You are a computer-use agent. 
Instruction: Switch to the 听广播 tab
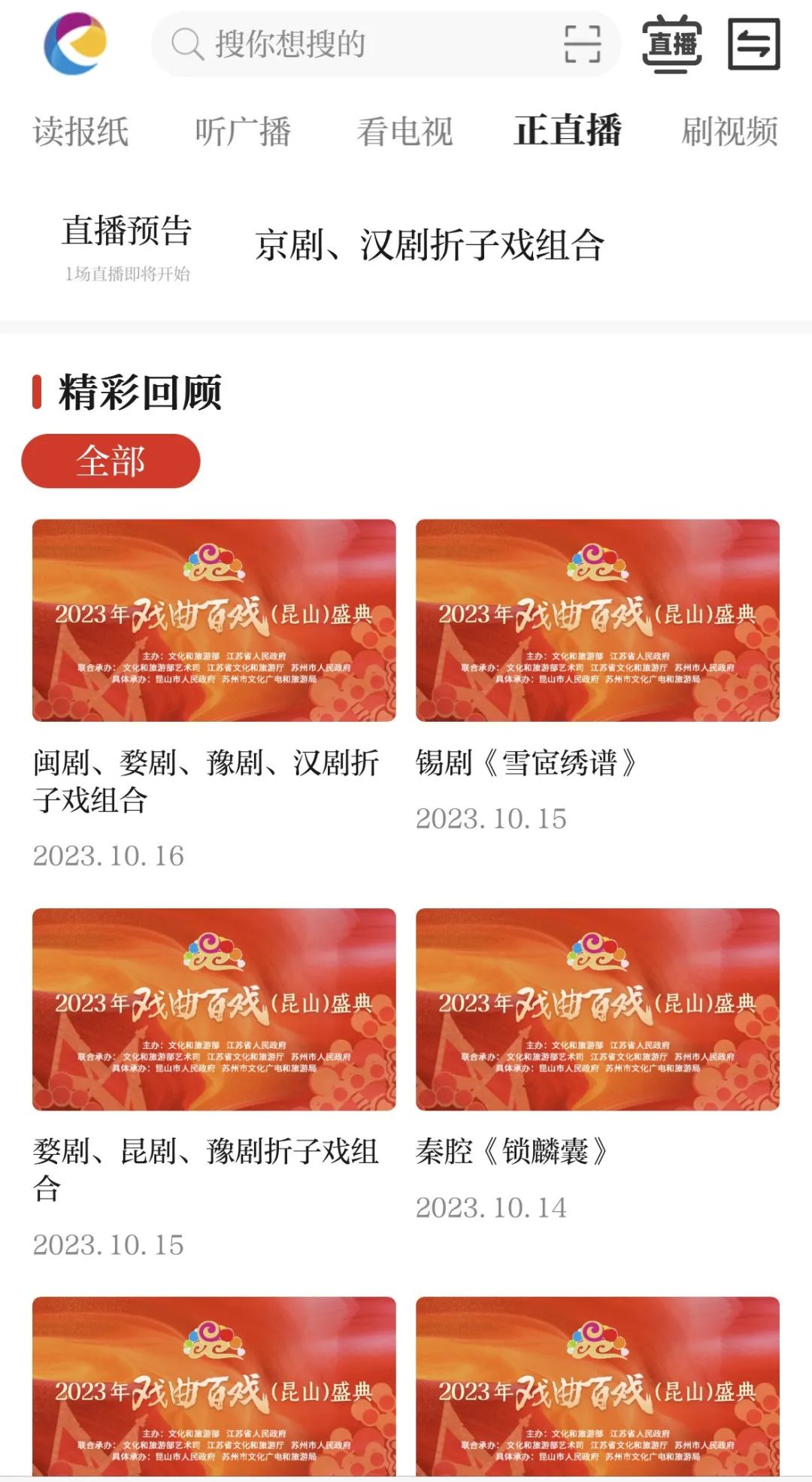(x=243, y=132)
